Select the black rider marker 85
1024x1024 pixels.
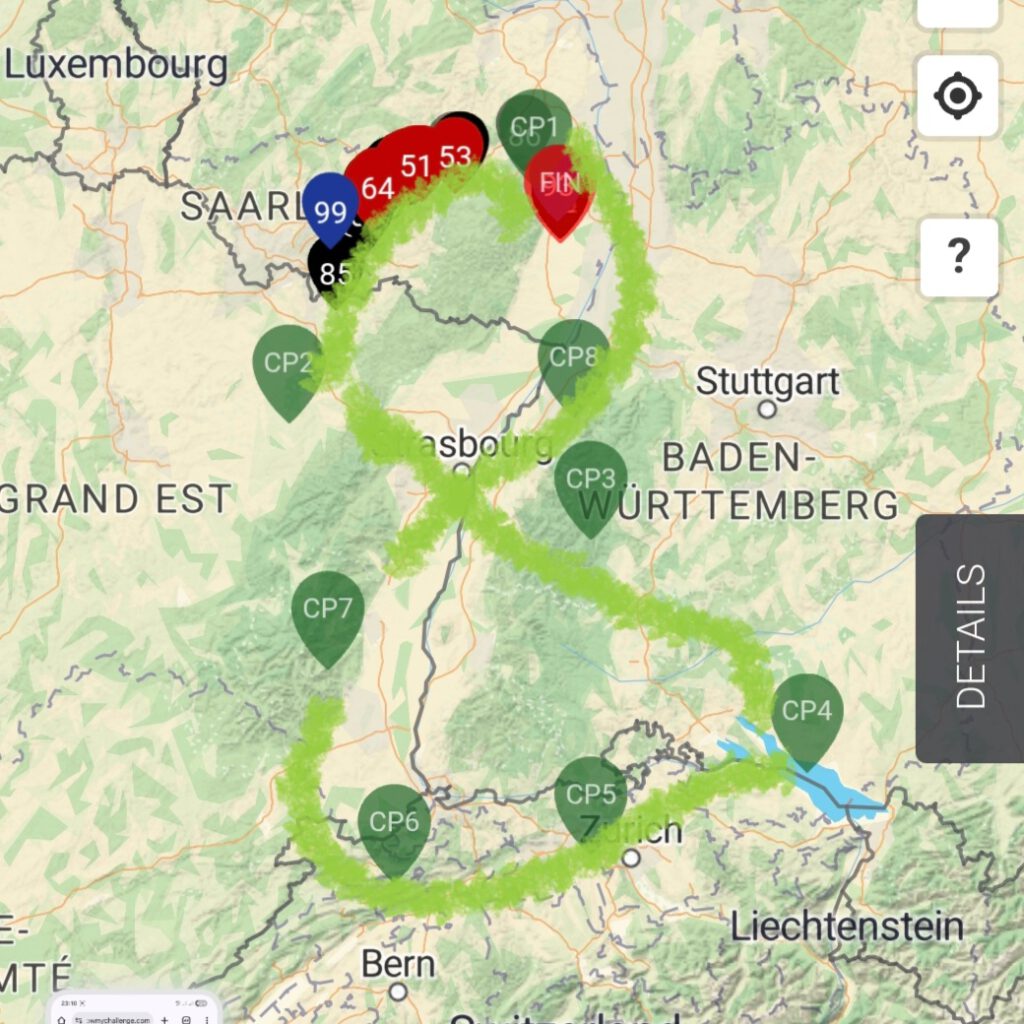point(335,273)
